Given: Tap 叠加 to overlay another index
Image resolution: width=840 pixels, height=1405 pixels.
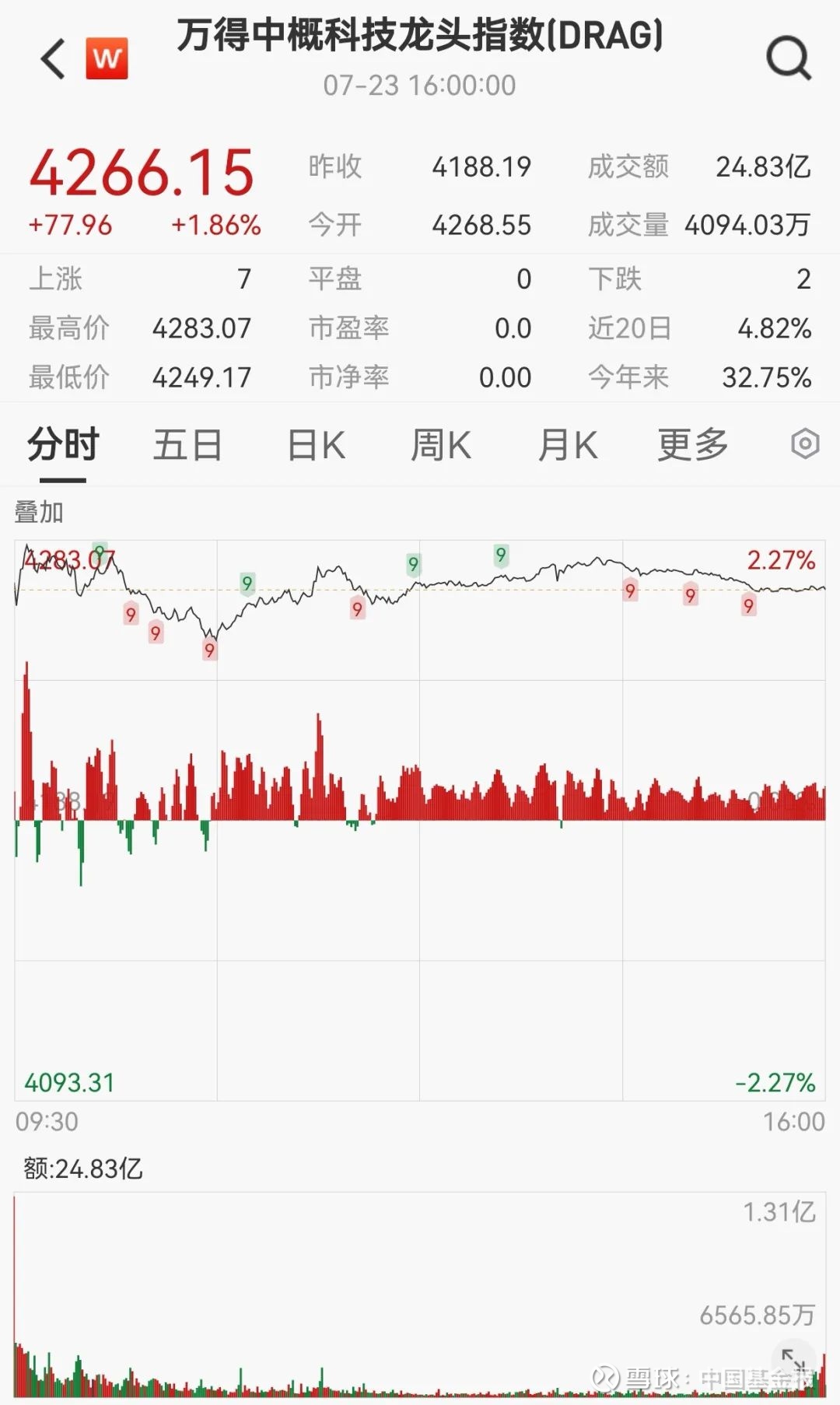Looking at the screenshot, I should coord(39,513).
